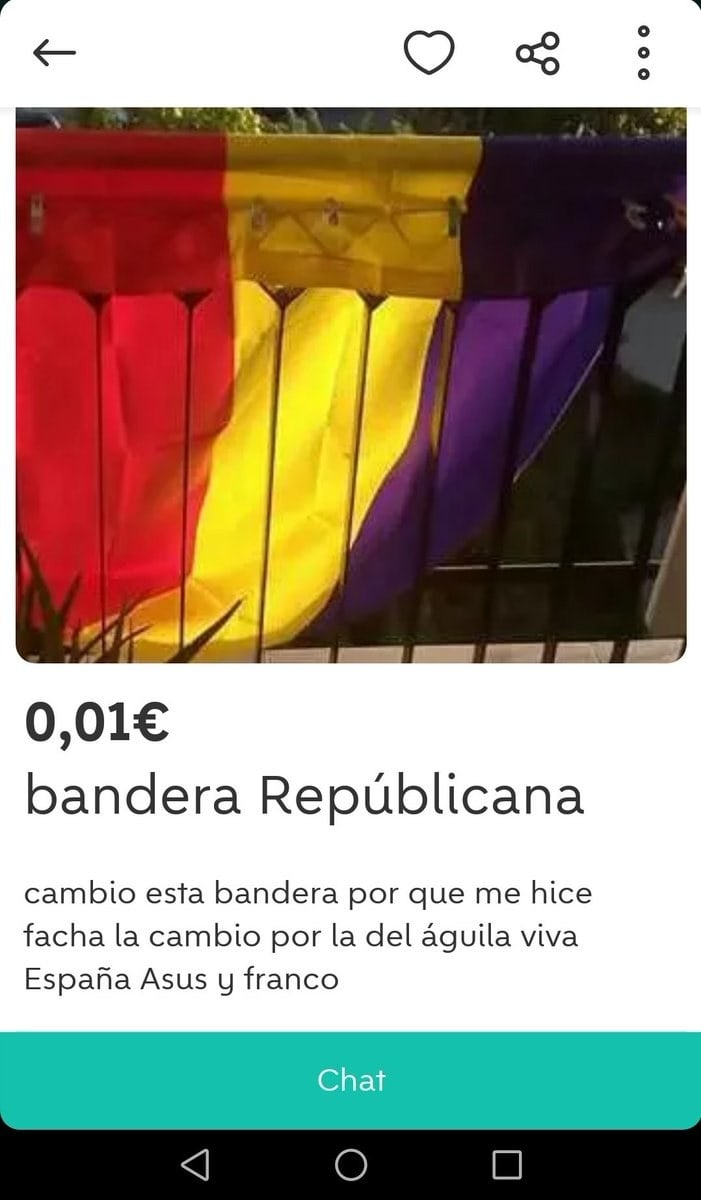Go back using the top-left arrow
This screenshot has height=1200, width=701.
pyautogui.click(x=54, y=52)
